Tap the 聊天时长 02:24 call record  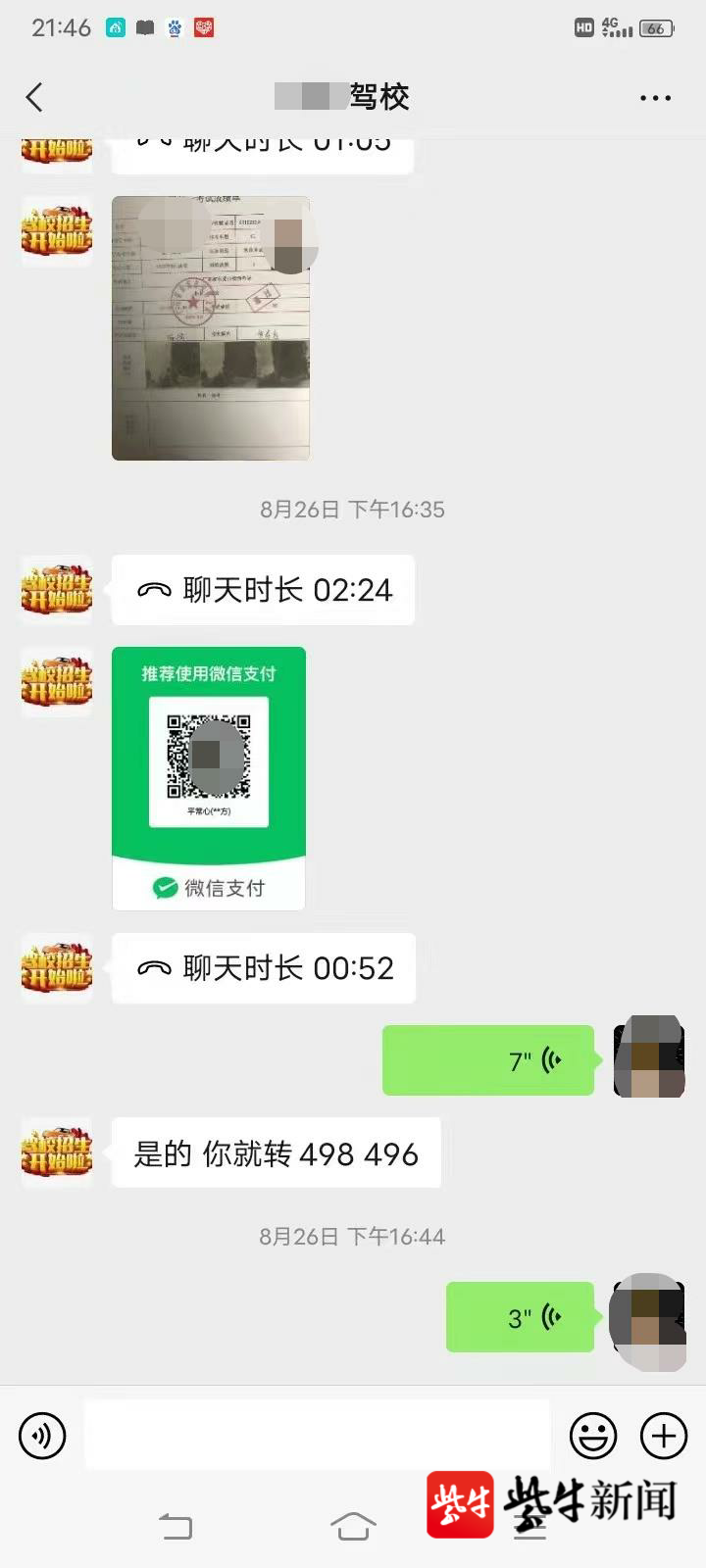(x=263, y=590)
